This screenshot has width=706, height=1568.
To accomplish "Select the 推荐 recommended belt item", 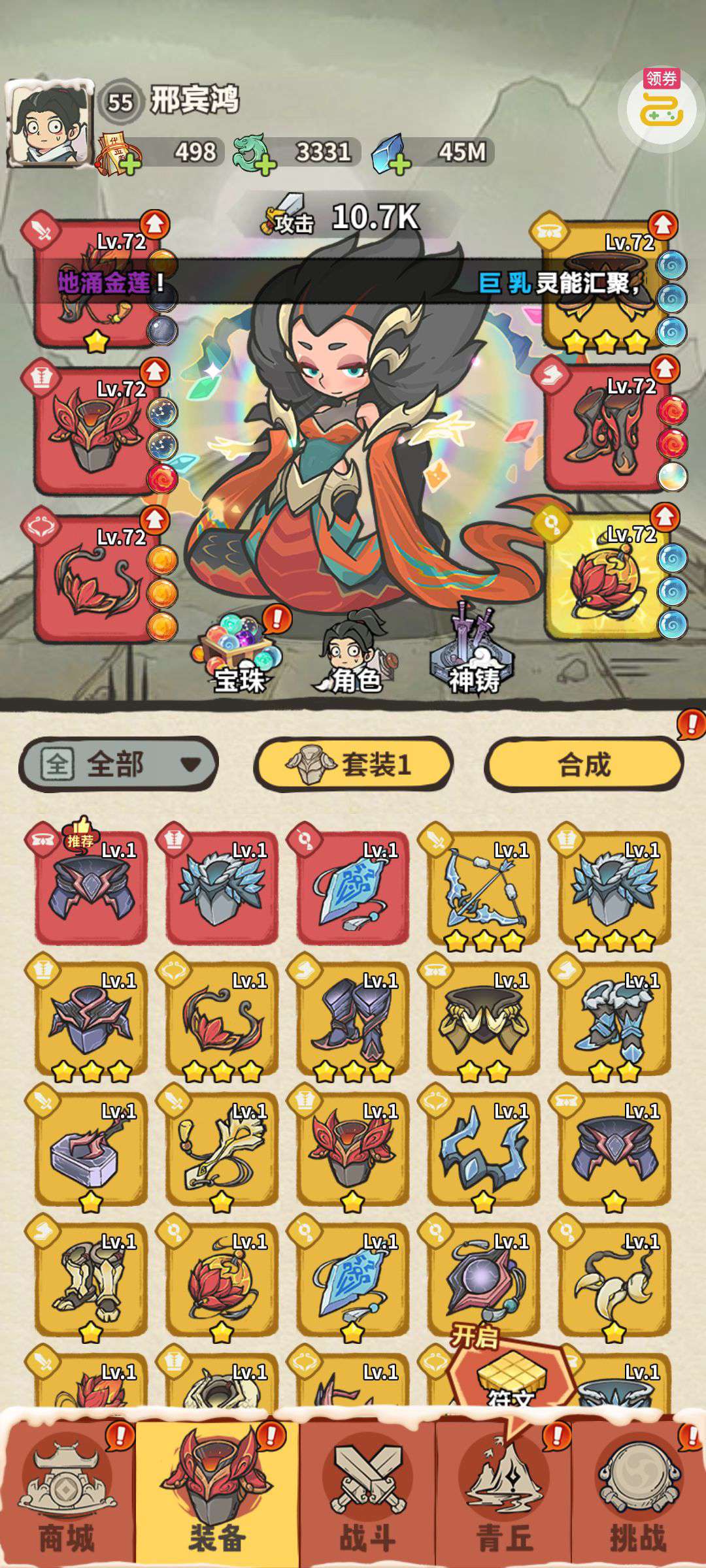I will (x=91, y=887).
